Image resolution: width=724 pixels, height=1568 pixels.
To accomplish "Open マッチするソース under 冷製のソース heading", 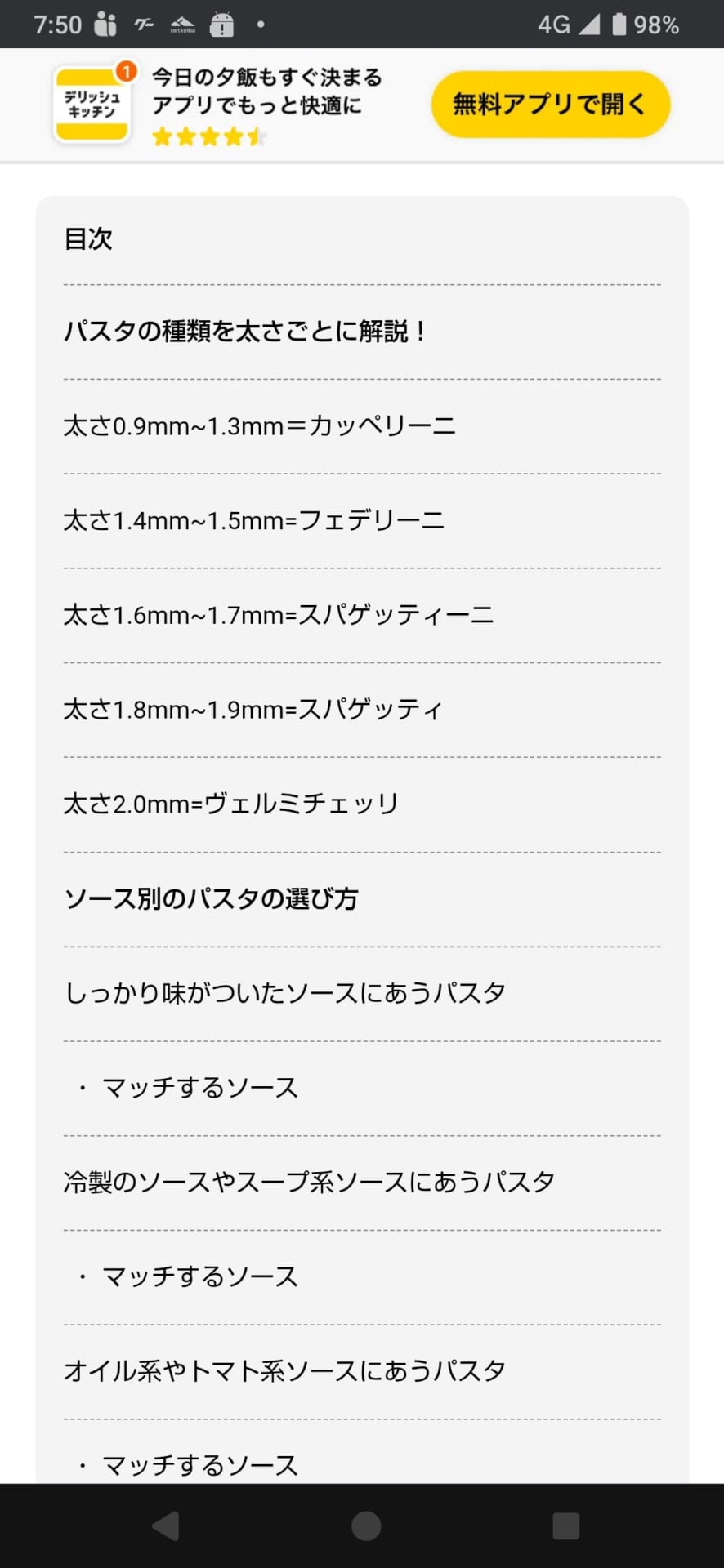I will coord(200,1276).
